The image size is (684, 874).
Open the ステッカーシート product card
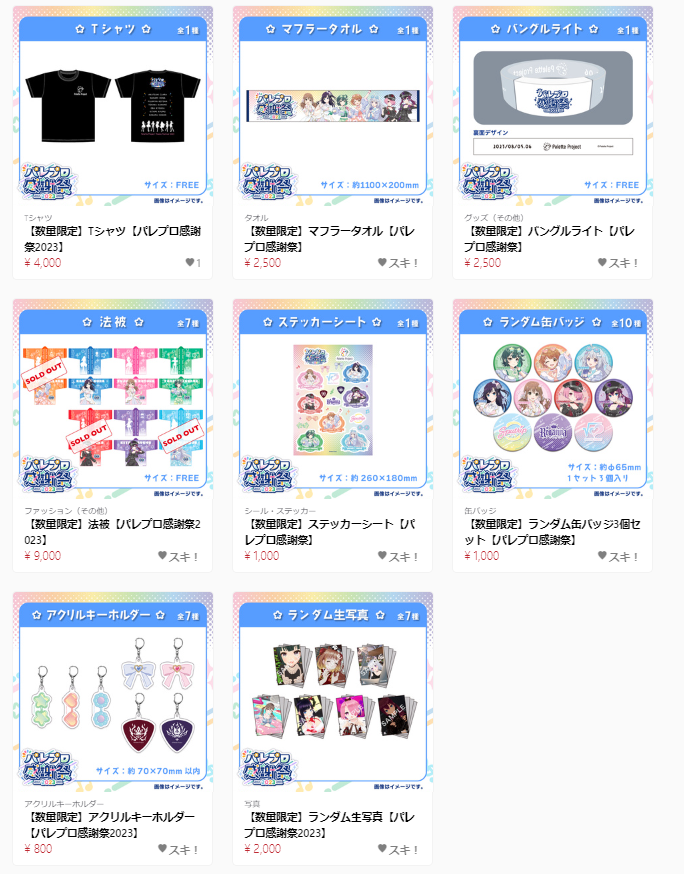point(332,400)
